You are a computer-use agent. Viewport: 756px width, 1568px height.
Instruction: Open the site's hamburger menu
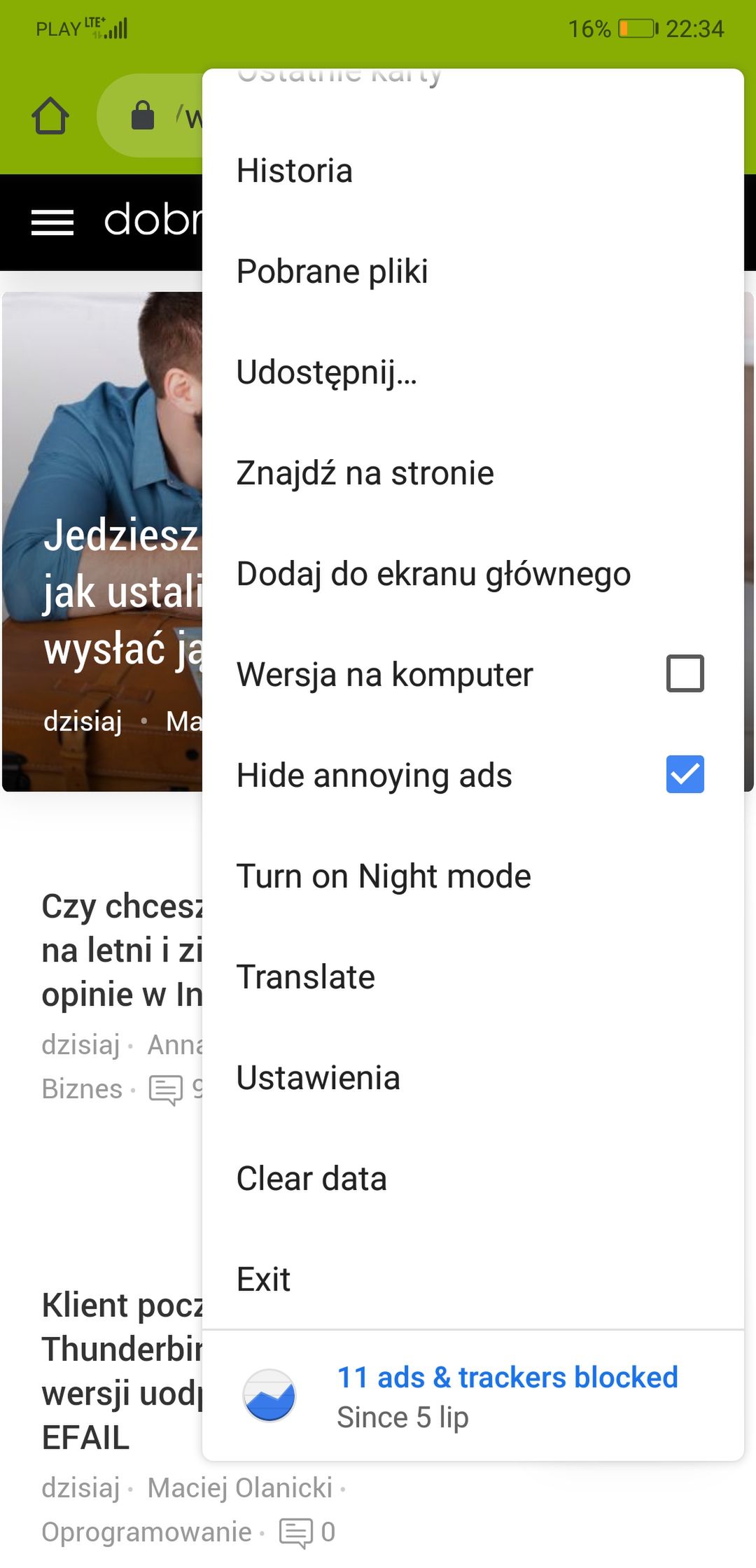pos(52,223)
